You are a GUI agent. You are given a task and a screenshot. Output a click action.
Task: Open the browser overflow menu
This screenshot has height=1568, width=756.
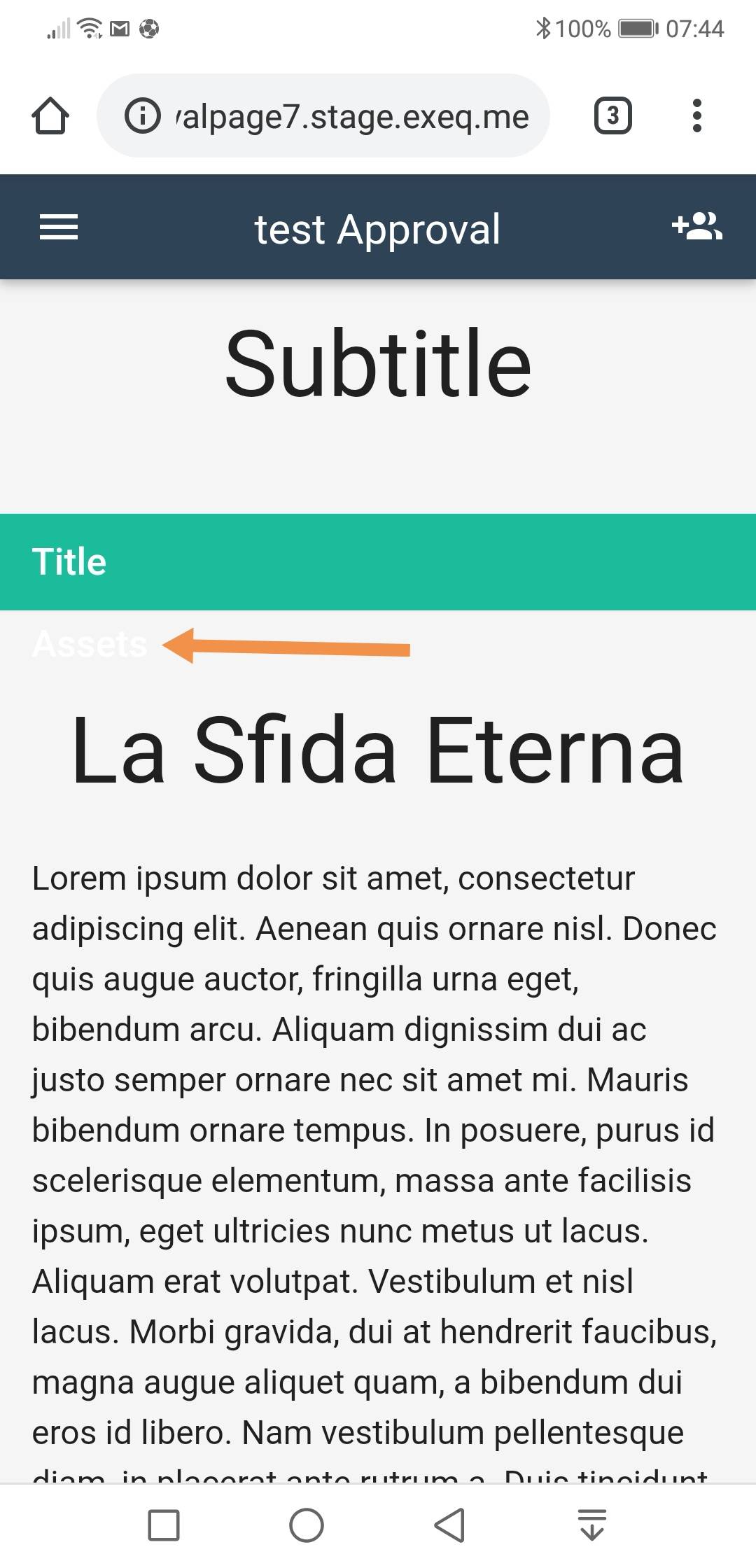coord(696,115)
